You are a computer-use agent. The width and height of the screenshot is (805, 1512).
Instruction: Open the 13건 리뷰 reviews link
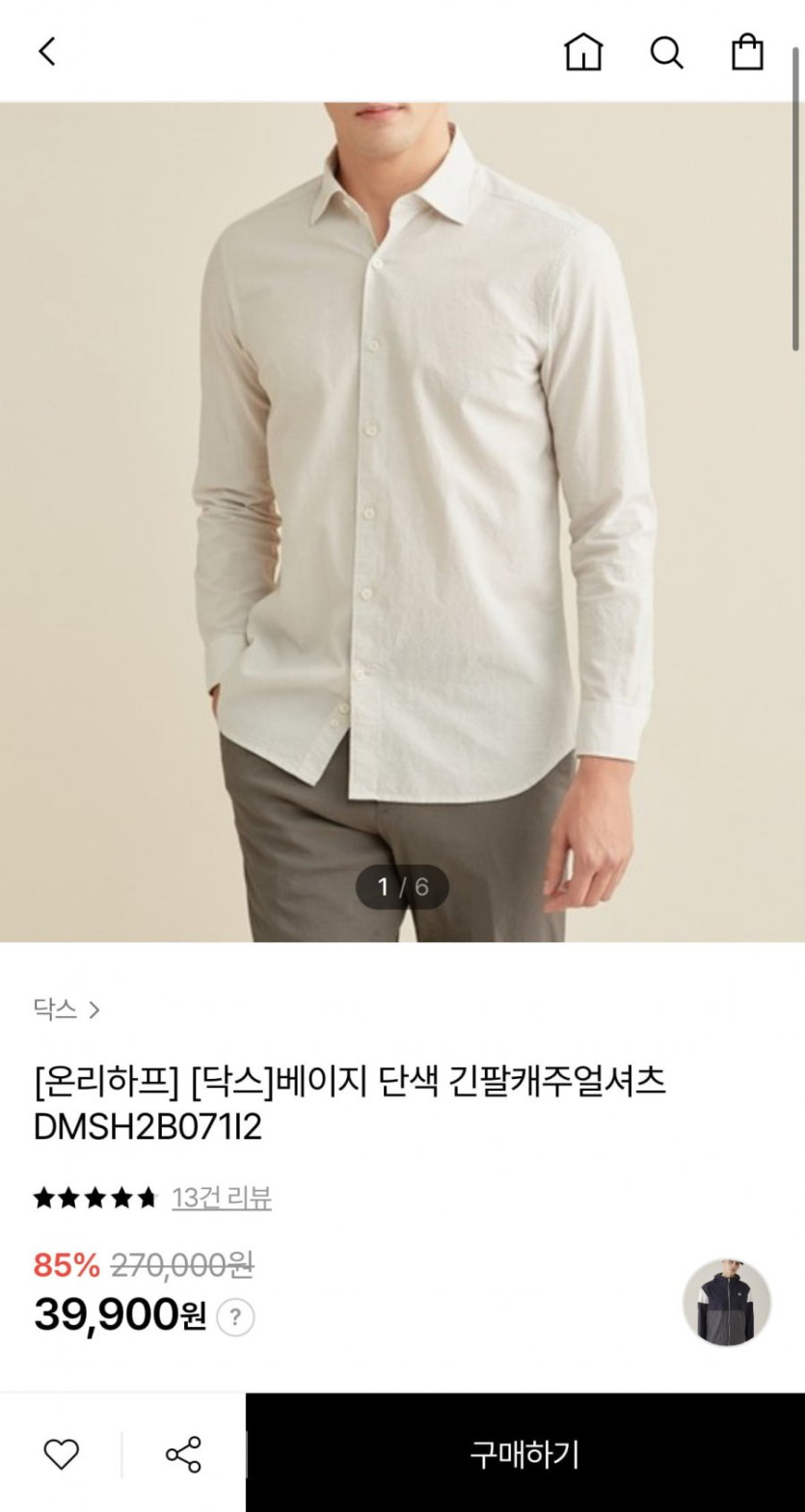[x=222, y=1198]
